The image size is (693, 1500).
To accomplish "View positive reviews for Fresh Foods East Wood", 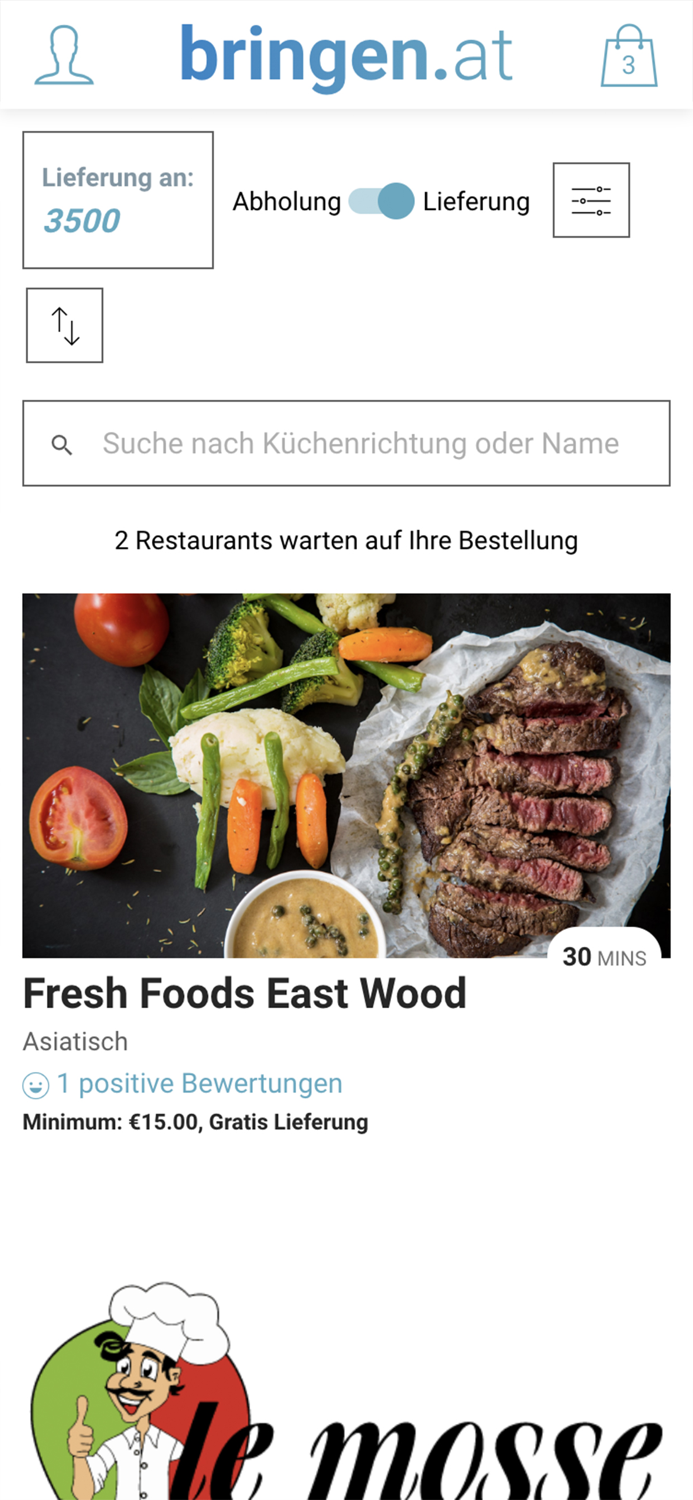I will (x=199, y=1084).
